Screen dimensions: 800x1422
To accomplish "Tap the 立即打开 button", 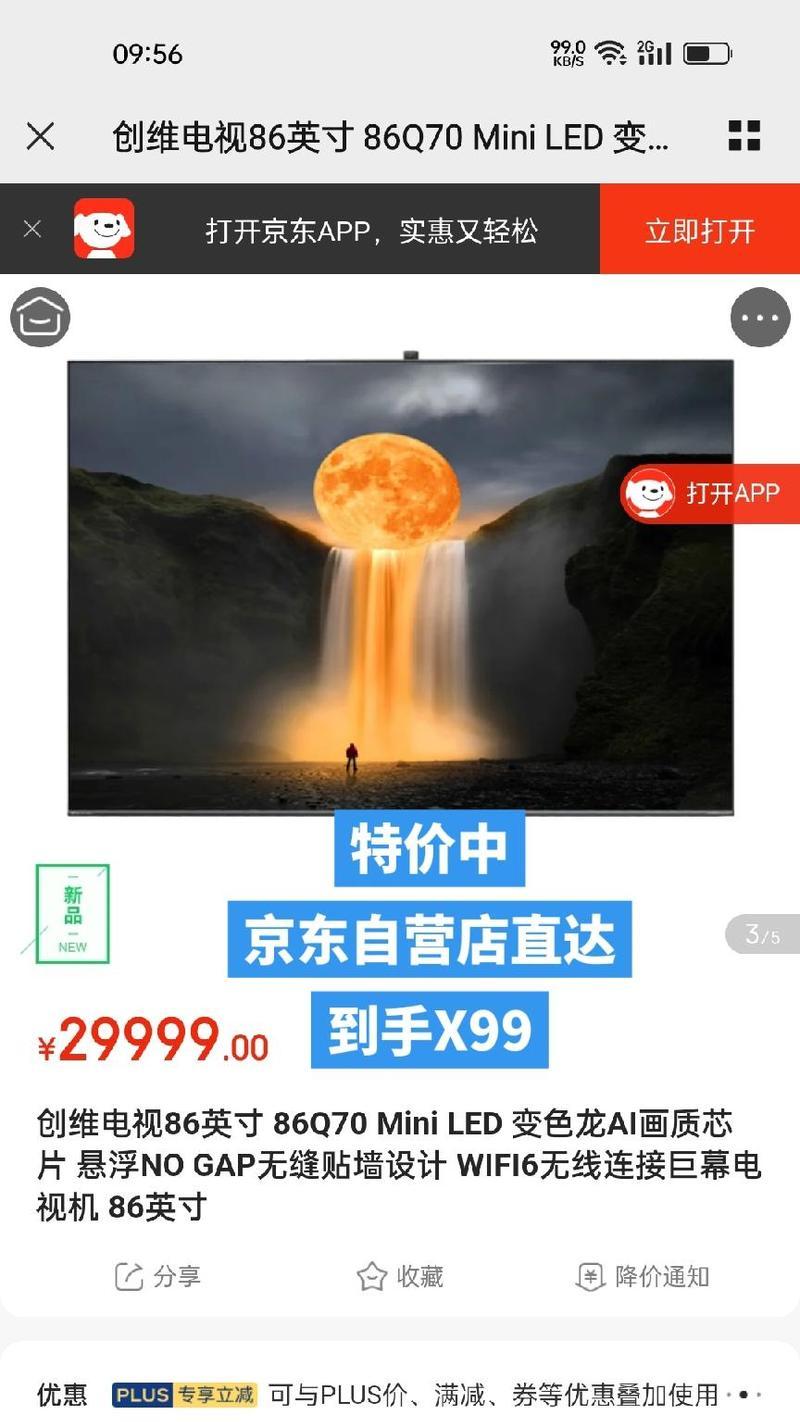I will click(699, 230).
